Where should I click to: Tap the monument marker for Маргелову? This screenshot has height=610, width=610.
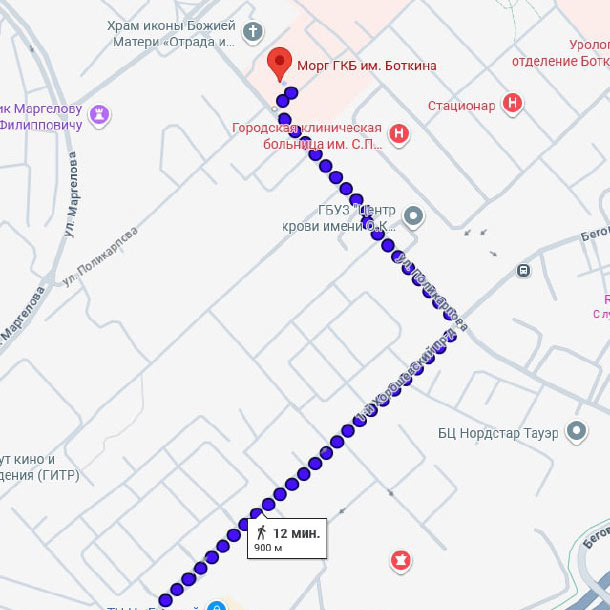click(100, 115)
